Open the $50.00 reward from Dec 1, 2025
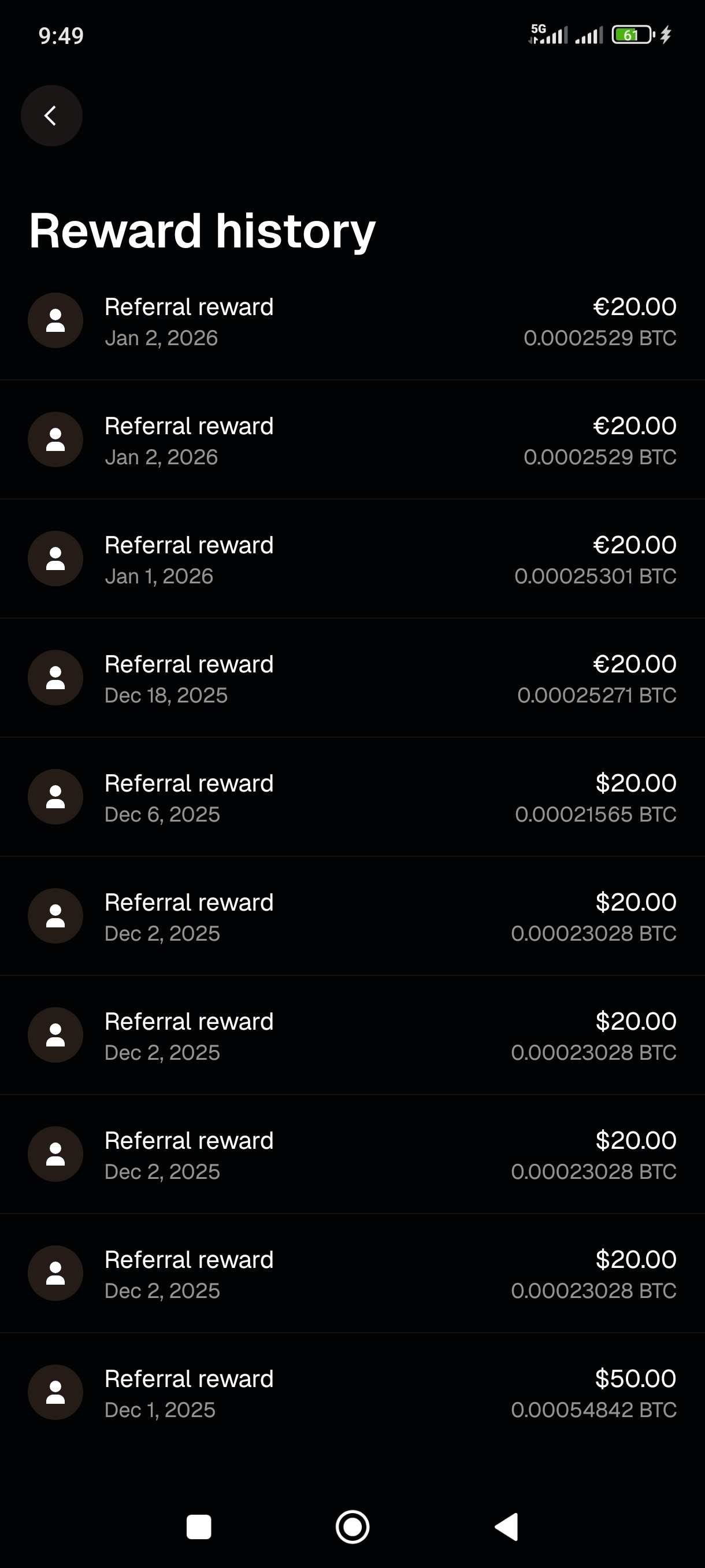Image resolution: width=705 pixels, height=1568 pixels. pos(352,1393)
